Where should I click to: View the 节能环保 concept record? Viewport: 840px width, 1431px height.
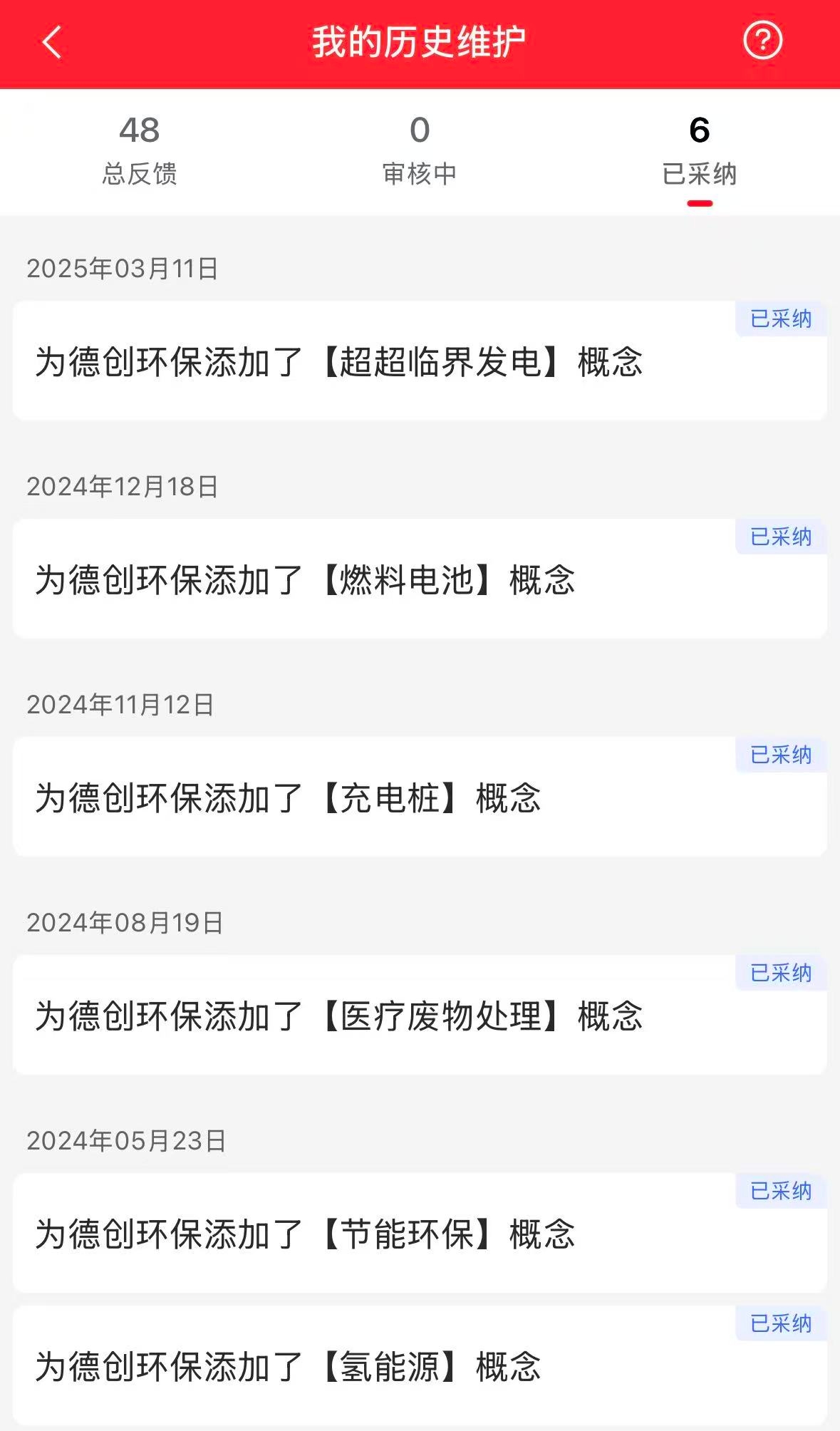coord(419,1234)
